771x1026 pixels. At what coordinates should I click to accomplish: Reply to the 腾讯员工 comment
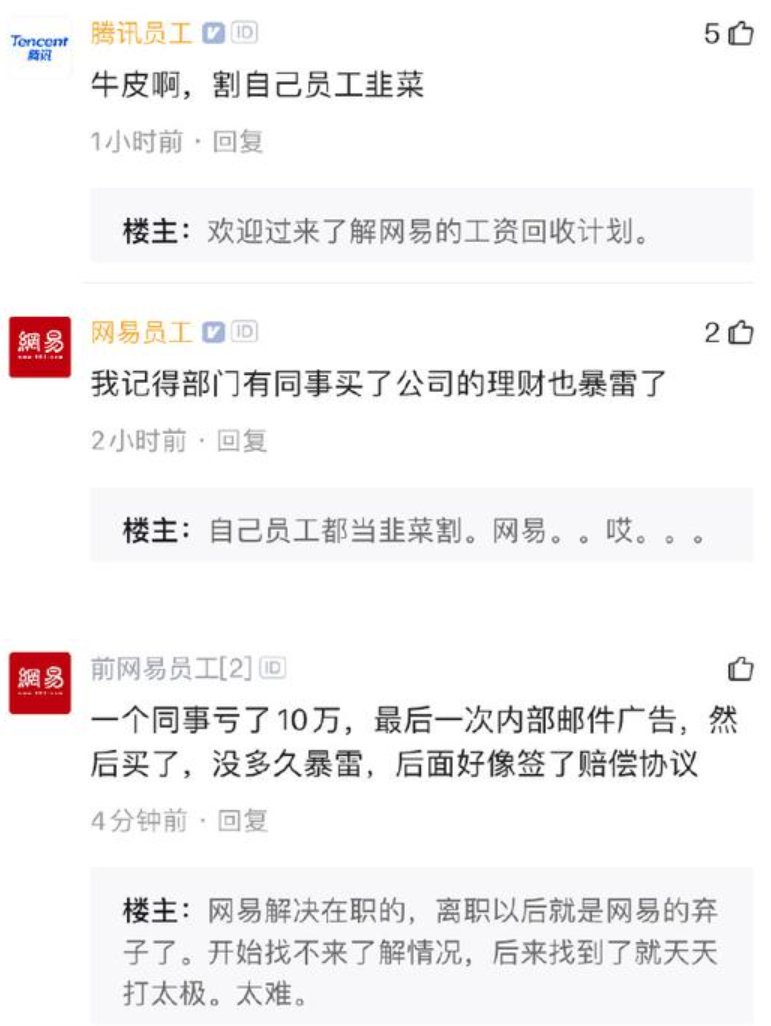pyautogui.click(x=238, y=142)
